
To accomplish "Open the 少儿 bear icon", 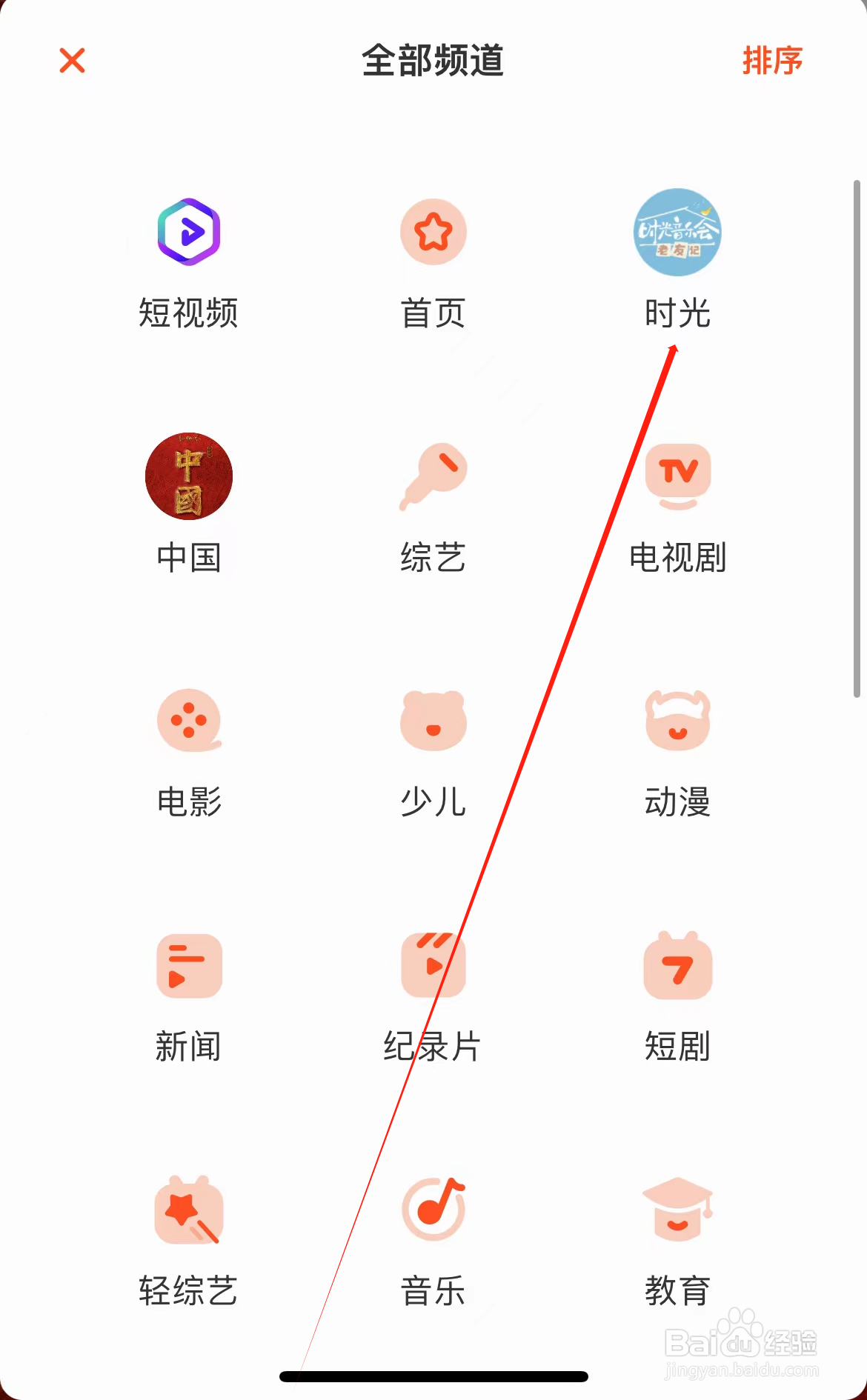I will pos(433,722).
